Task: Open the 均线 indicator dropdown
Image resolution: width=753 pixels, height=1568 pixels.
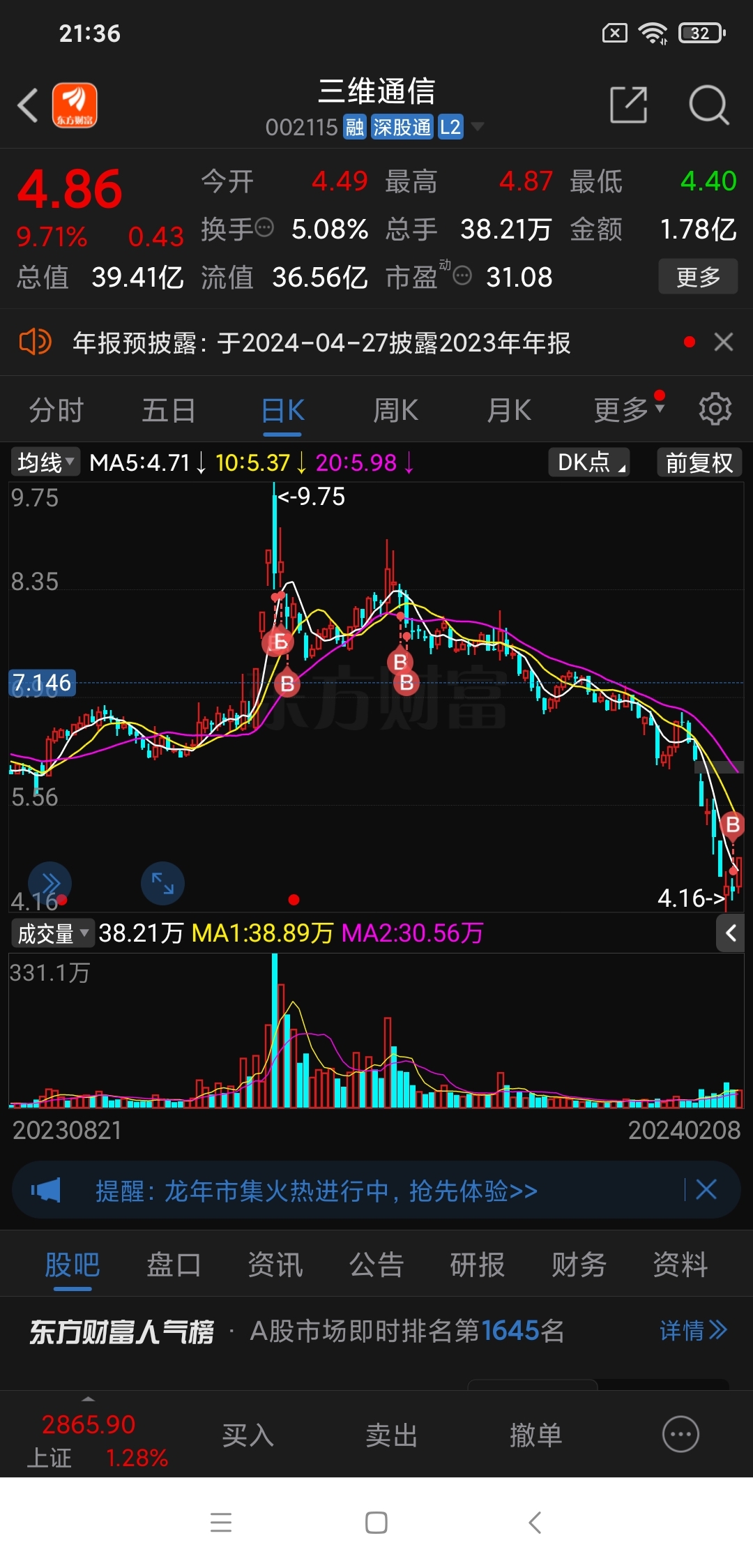Action: tap(45, 462)
